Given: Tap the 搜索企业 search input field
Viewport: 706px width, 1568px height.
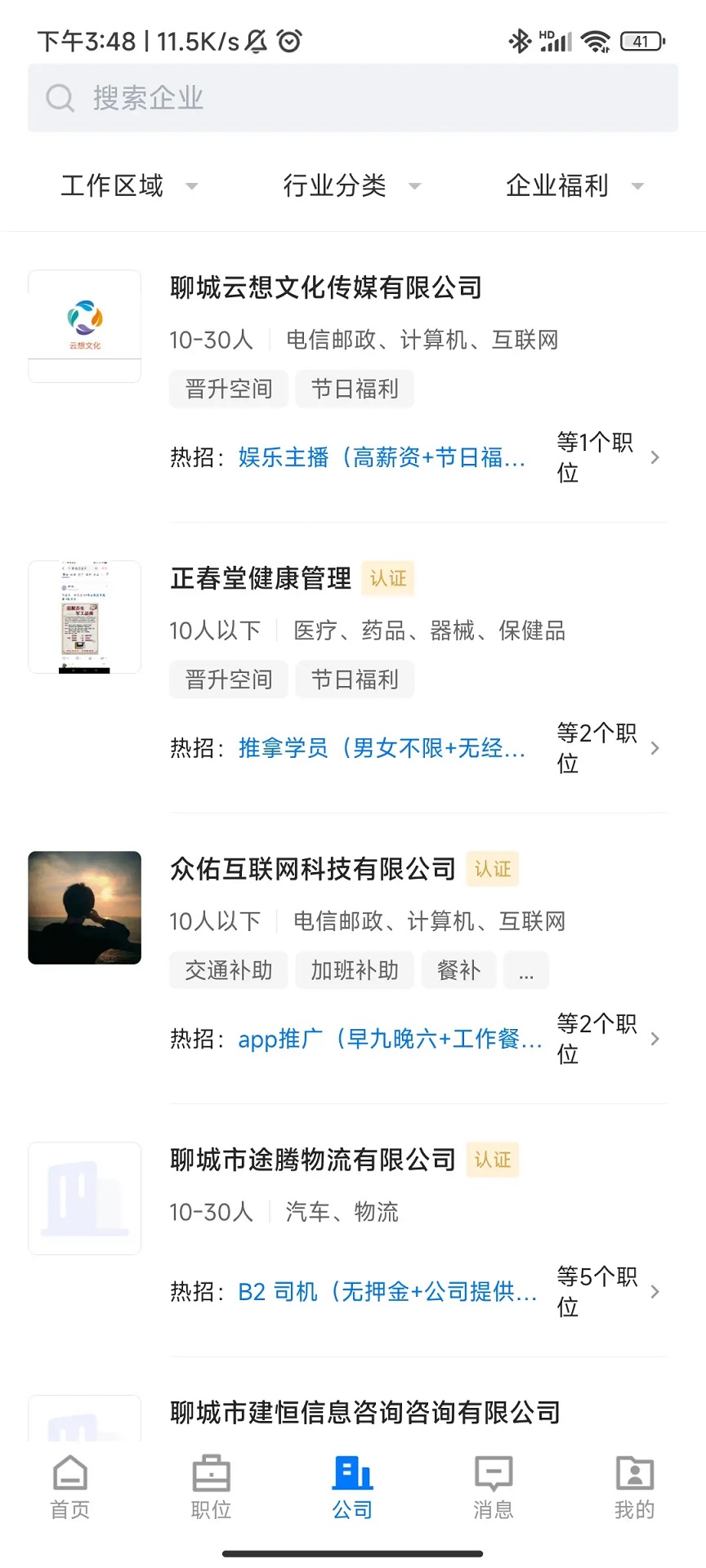Looking at the screenshot, I should coord(351,97).
